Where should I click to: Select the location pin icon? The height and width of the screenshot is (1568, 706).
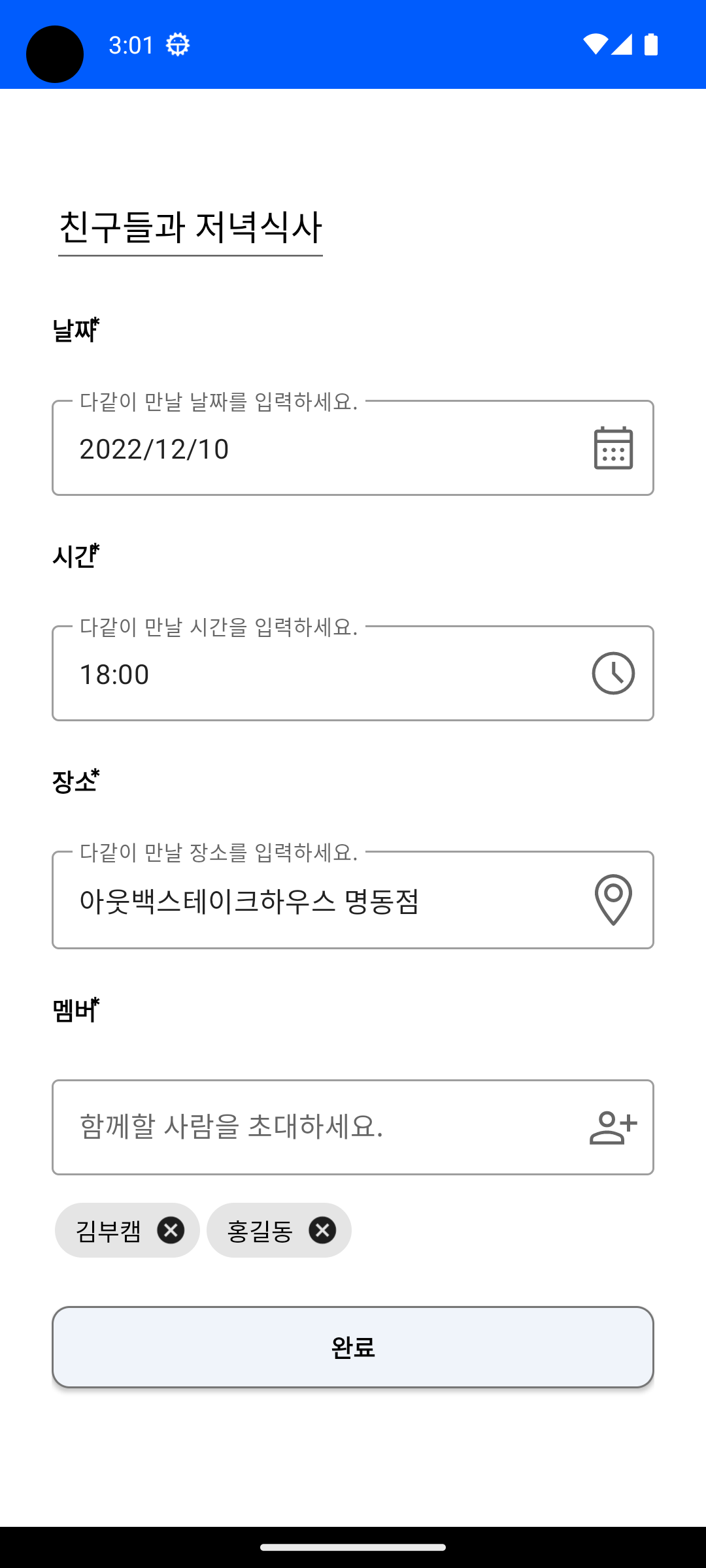coord(613,899)
